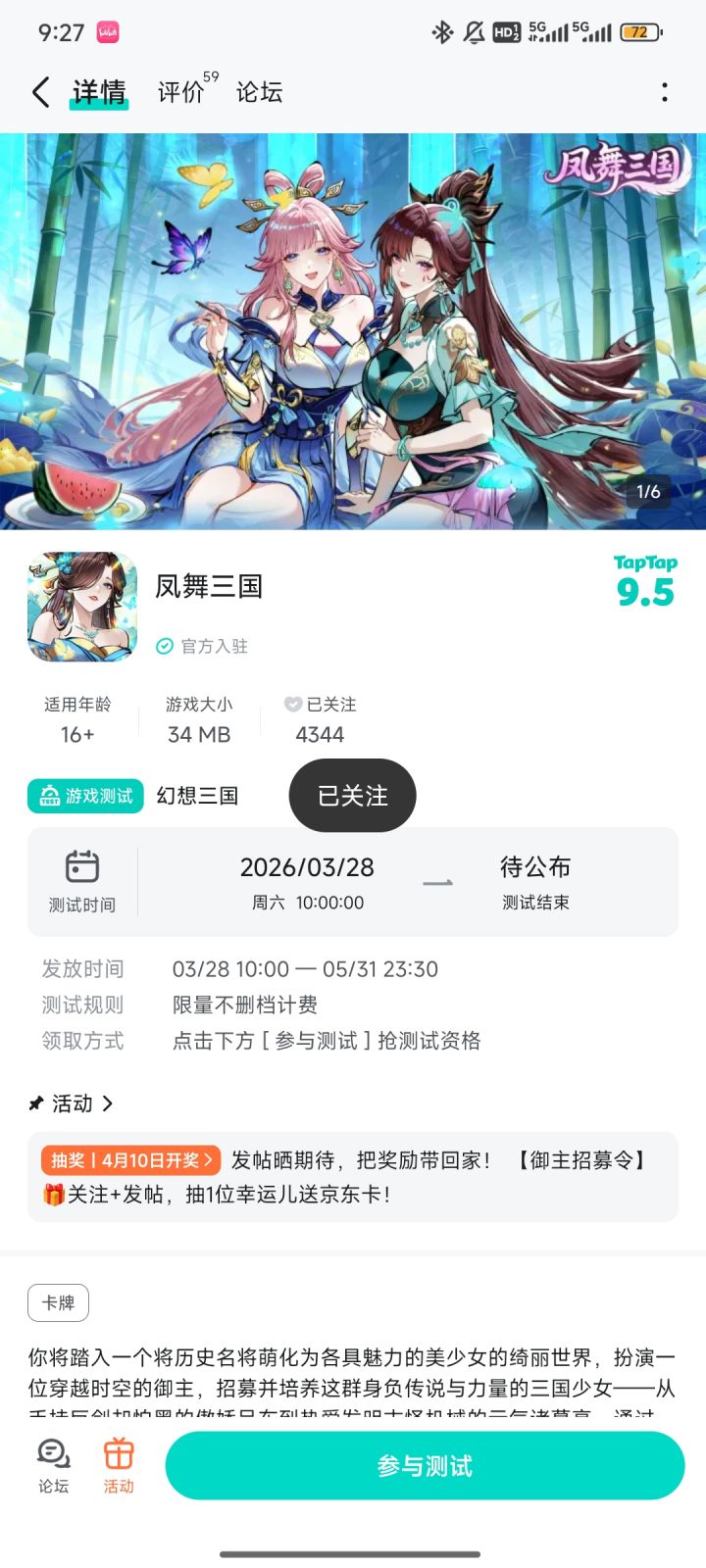The width and height of the screenshot is (706, 1568).
Task: Expand the 活动 activities section
Action: tap(71, 1103)
